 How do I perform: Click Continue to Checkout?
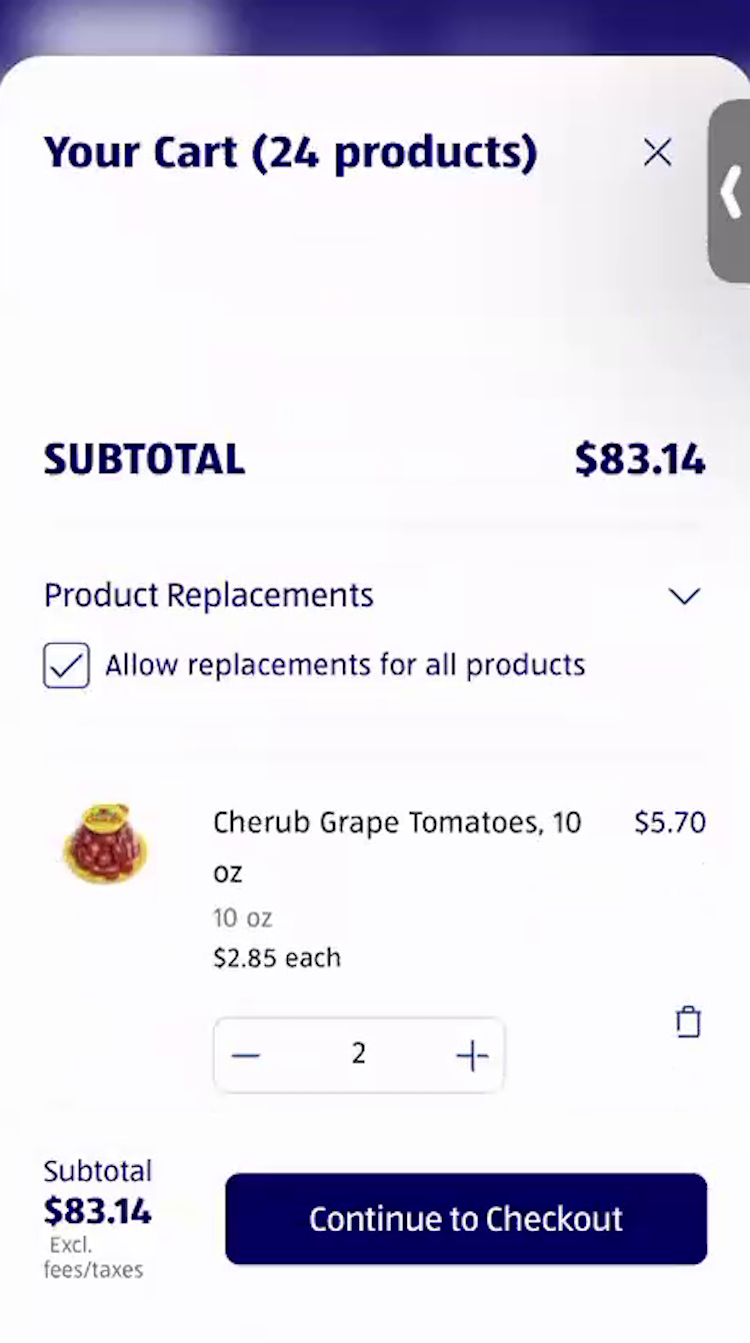coord(466,1219)
